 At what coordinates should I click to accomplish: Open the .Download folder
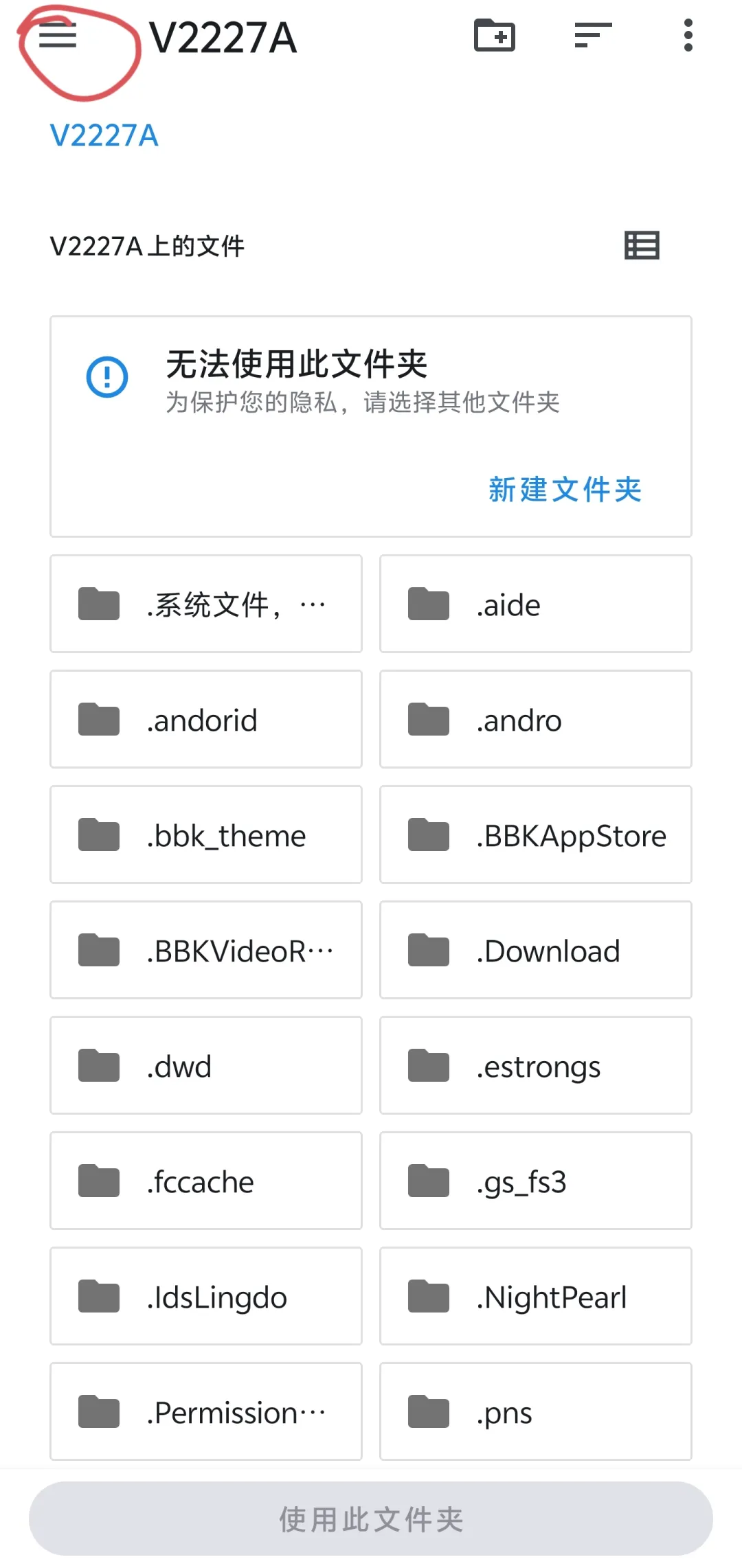coord(536,950)
